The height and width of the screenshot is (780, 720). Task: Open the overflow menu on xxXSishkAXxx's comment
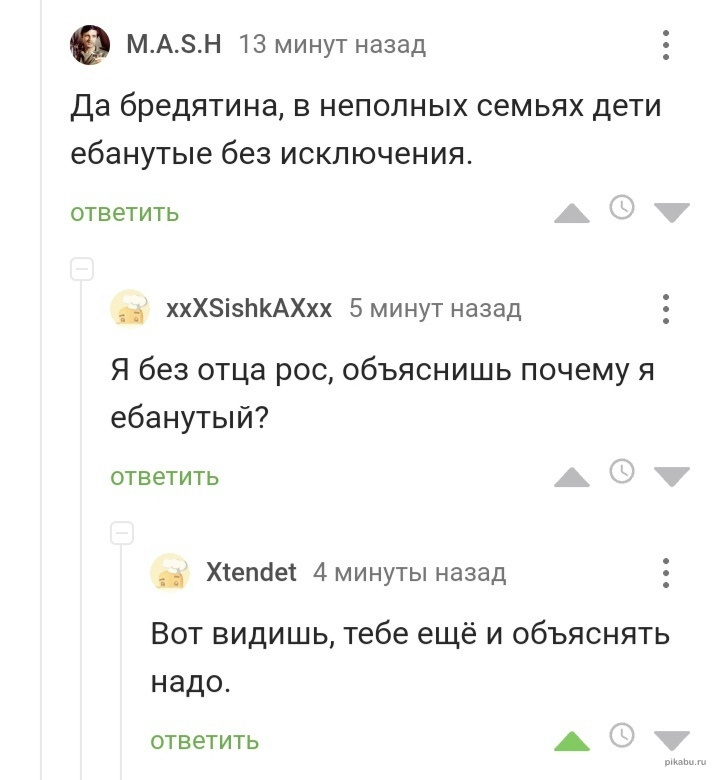(x=666, y=309)
